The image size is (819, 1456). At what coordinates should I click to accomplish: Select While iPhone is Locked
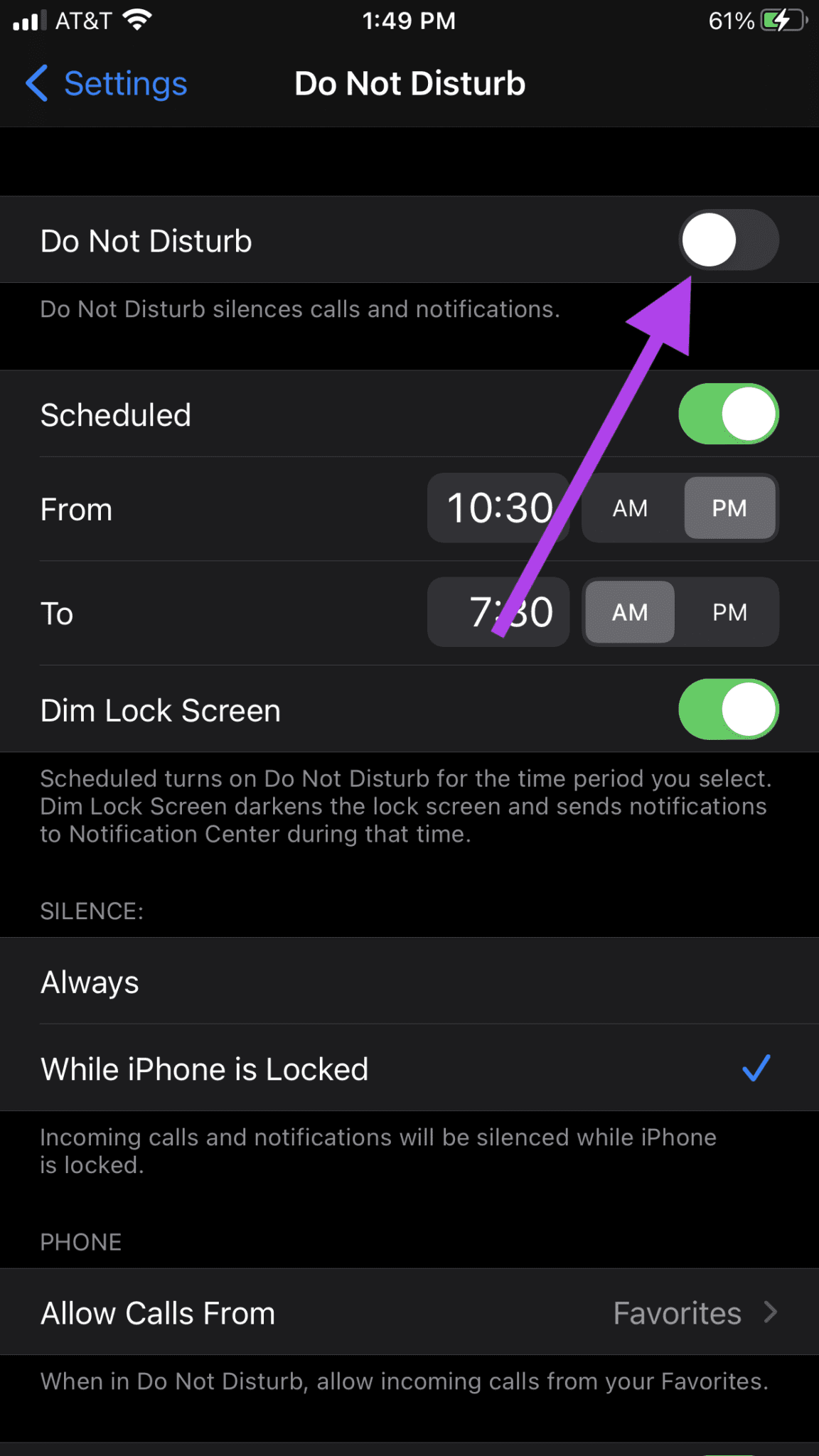pos(409,1069)
